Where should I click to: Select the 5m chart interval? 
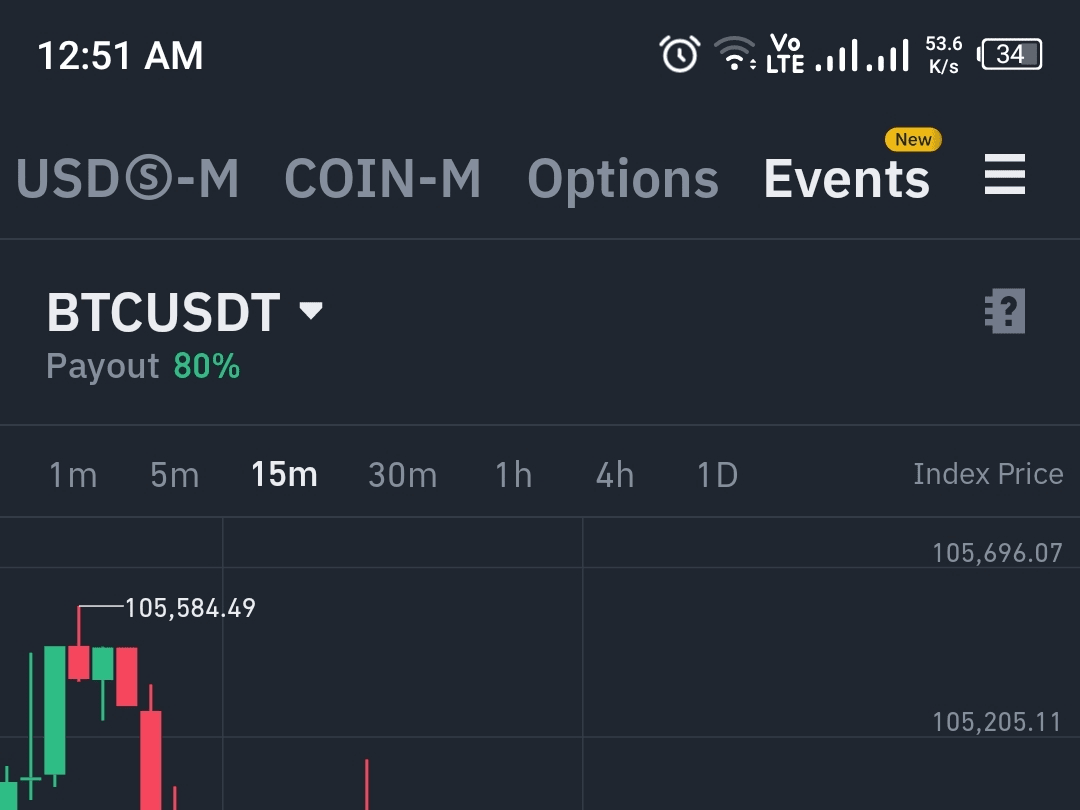tap(175, 475)
